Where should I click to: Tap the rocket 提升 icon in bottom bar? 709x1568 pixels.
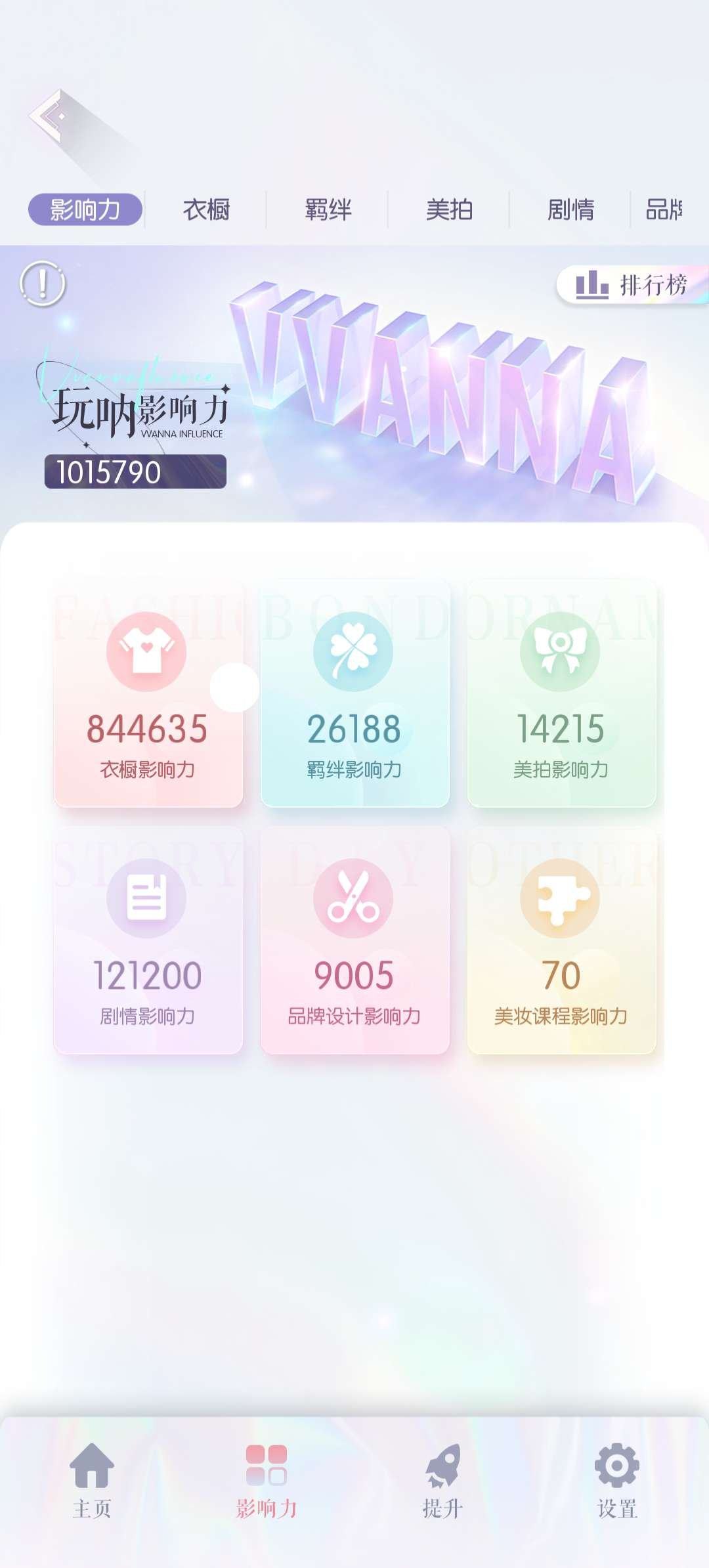click(x=440, y=1468)
